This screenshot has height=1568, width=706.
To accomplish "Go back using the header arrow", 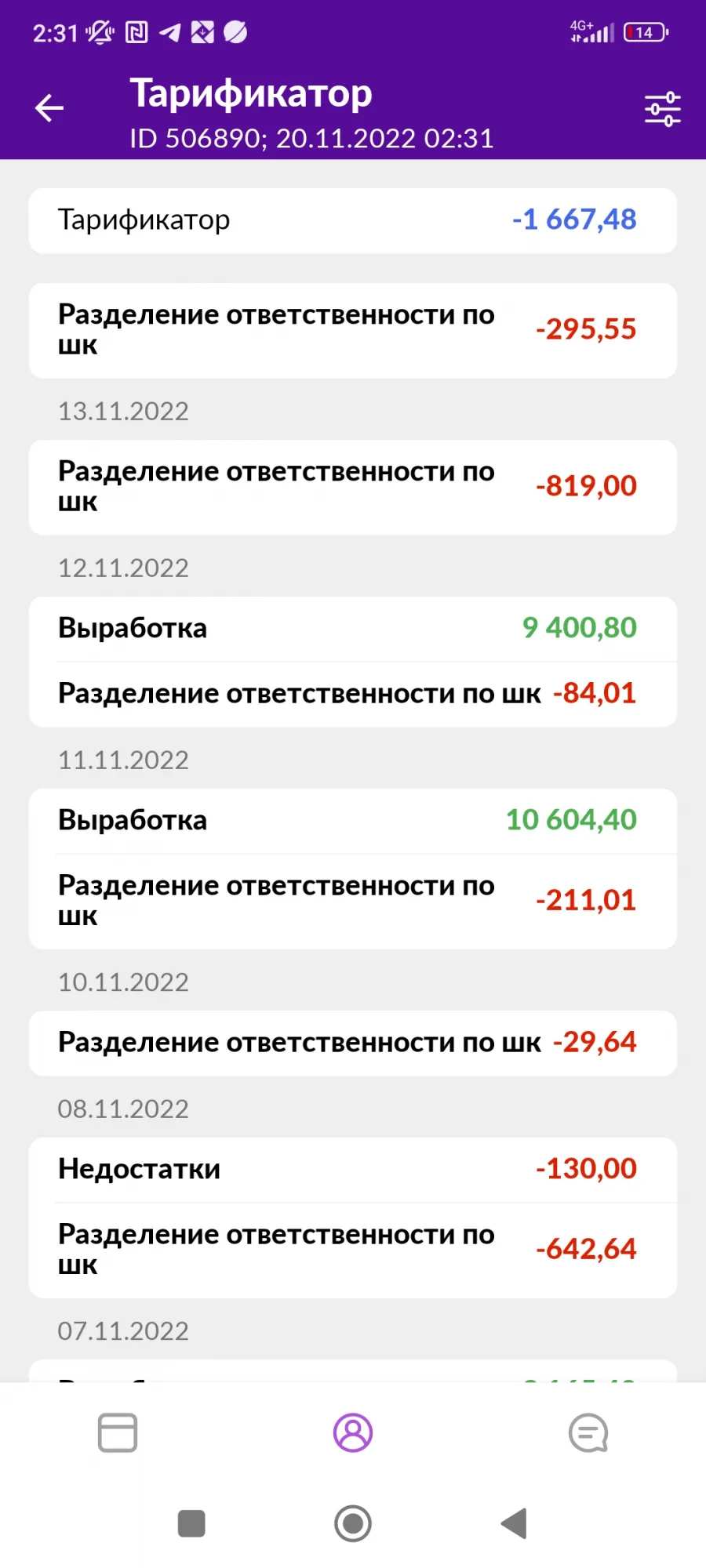I will click(49, 108).
